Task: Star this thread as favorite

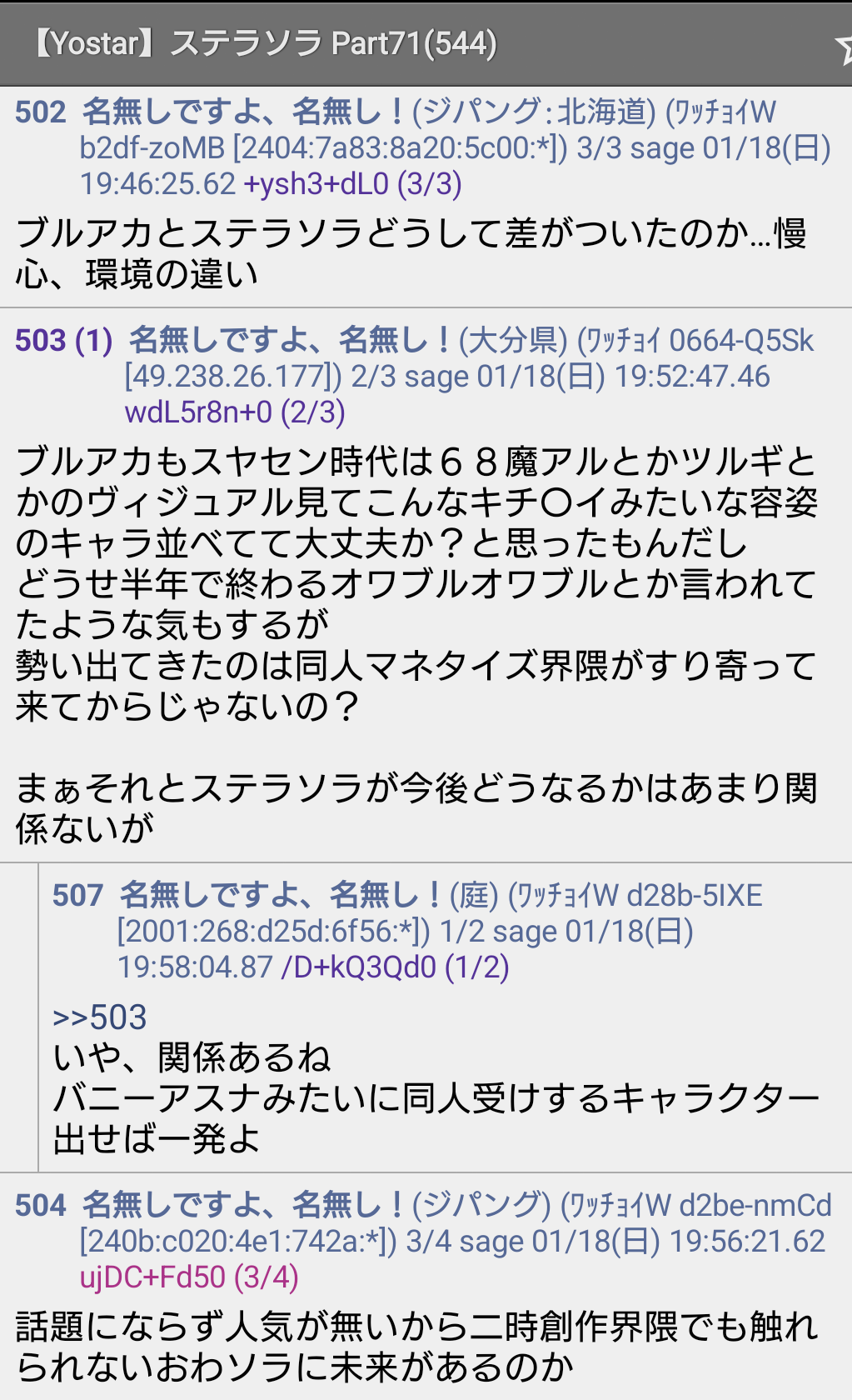Action: [x=843, y=48]
